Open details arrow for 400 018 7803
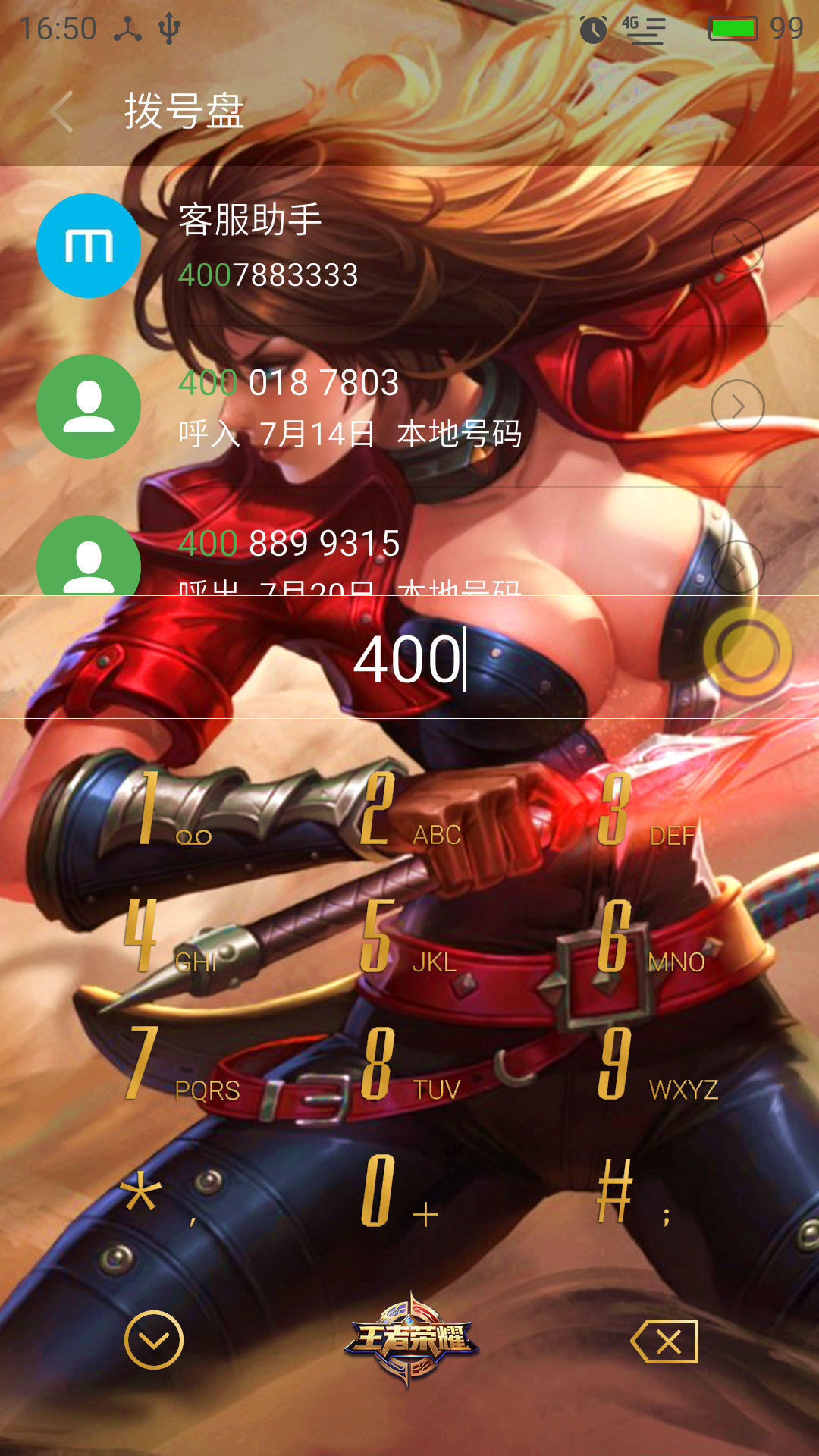Viewport: 819px width, 1456px height. (x=737, y=406)
